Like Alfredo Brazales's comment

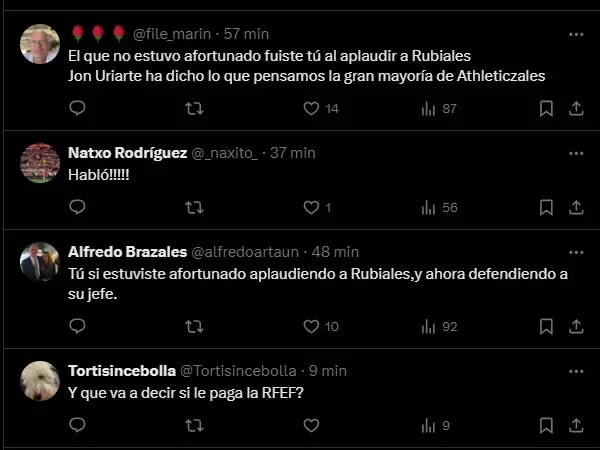click(311, 326)
